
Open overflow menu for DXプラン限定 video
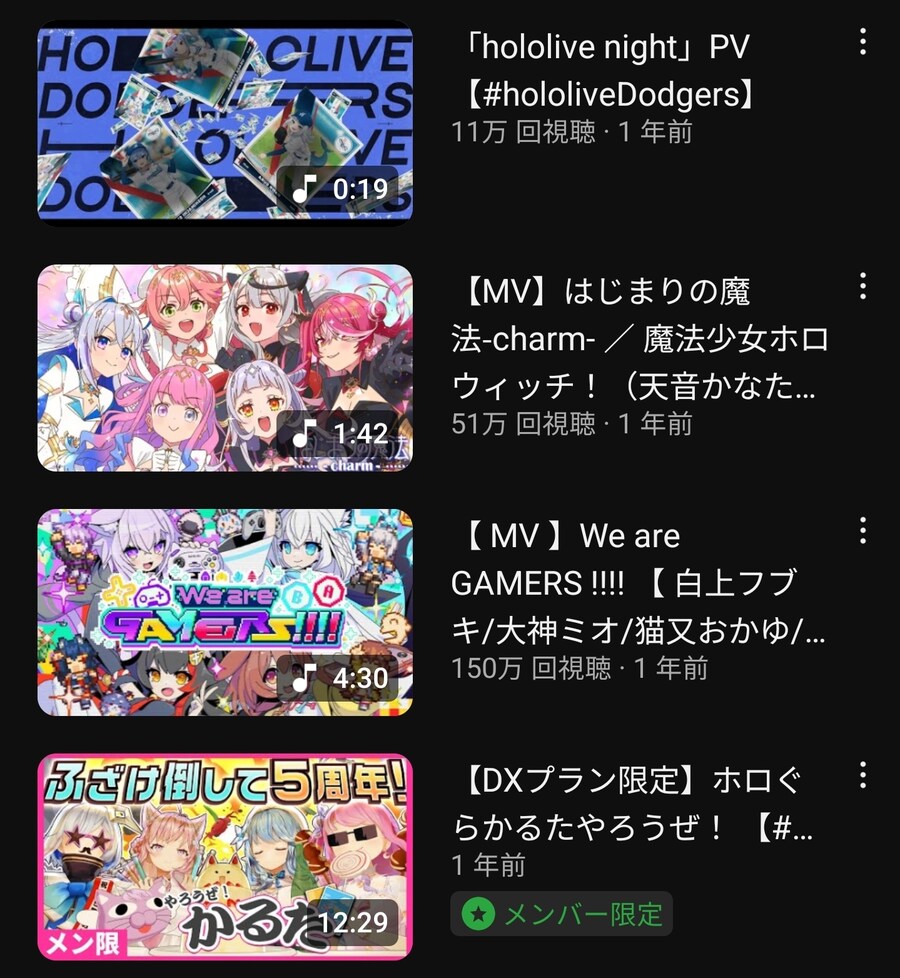tap(862, 775)
